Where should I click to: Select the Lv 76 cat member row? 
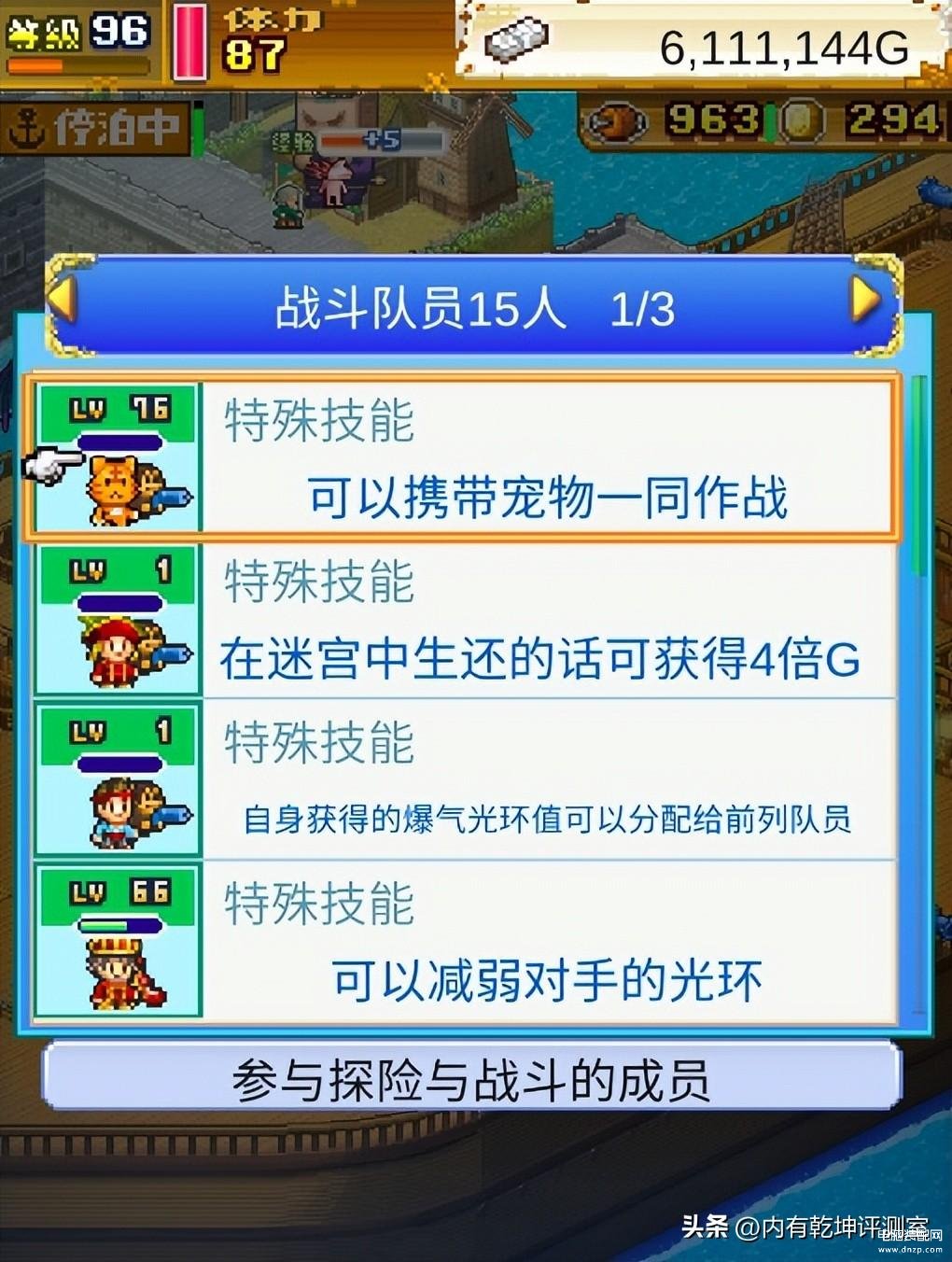point(462,457)
